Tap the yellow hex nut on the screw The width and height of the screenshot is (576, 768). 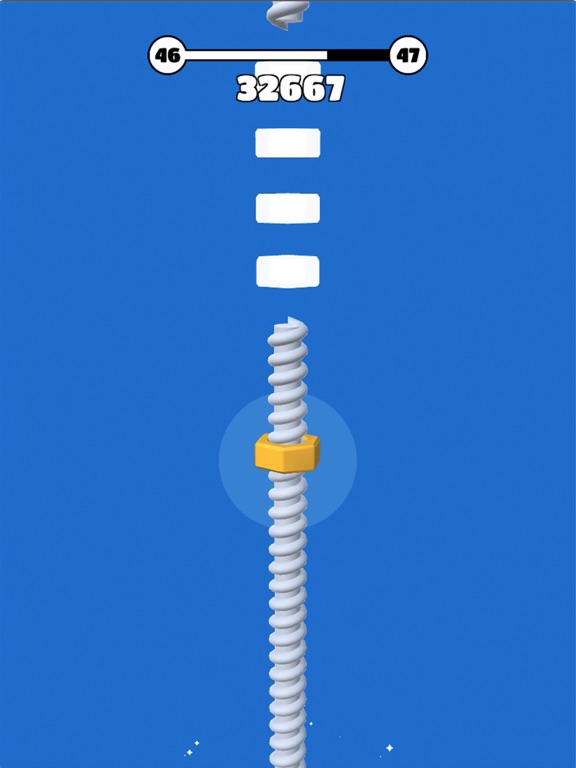(287, 453)
